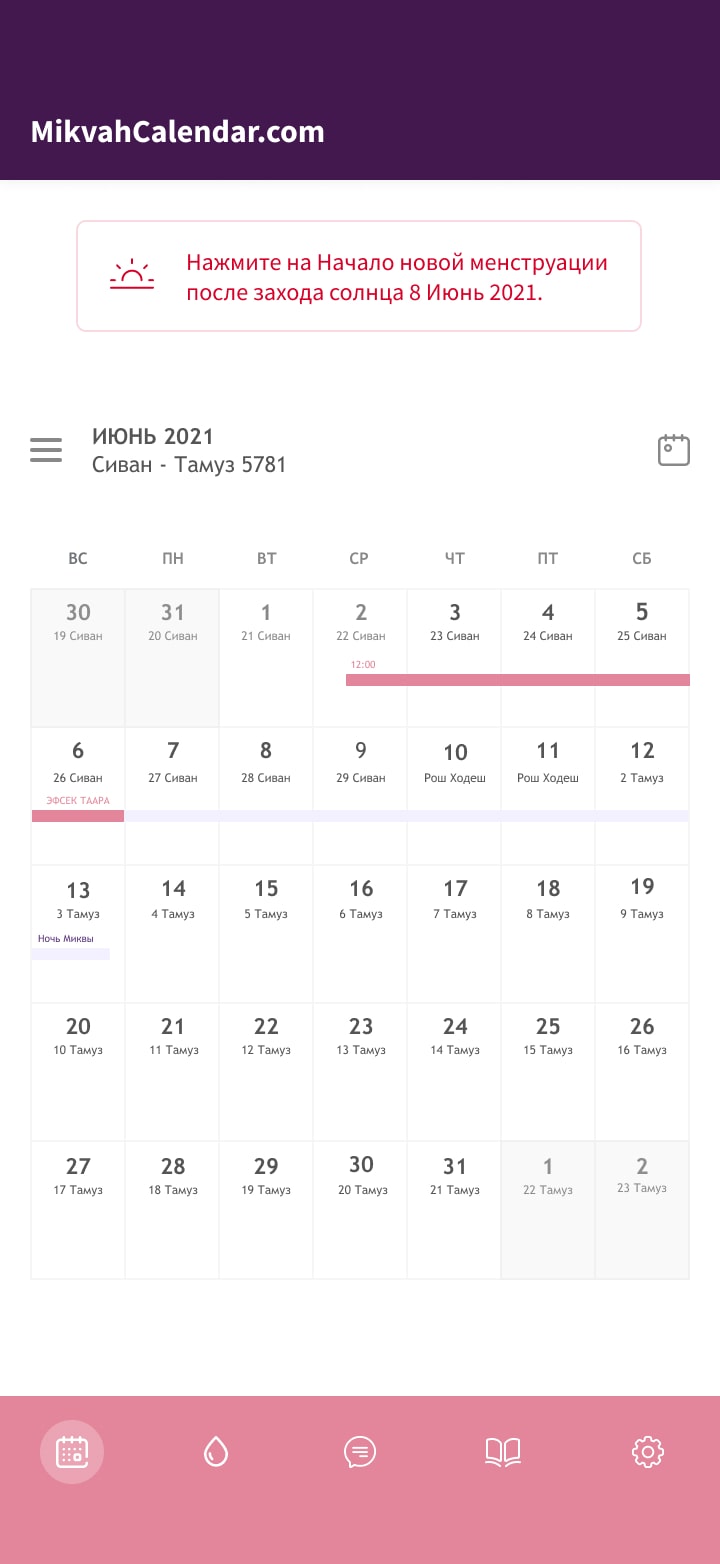
Task: Open the date picker calendar icon
Action: tap(673, 450)
